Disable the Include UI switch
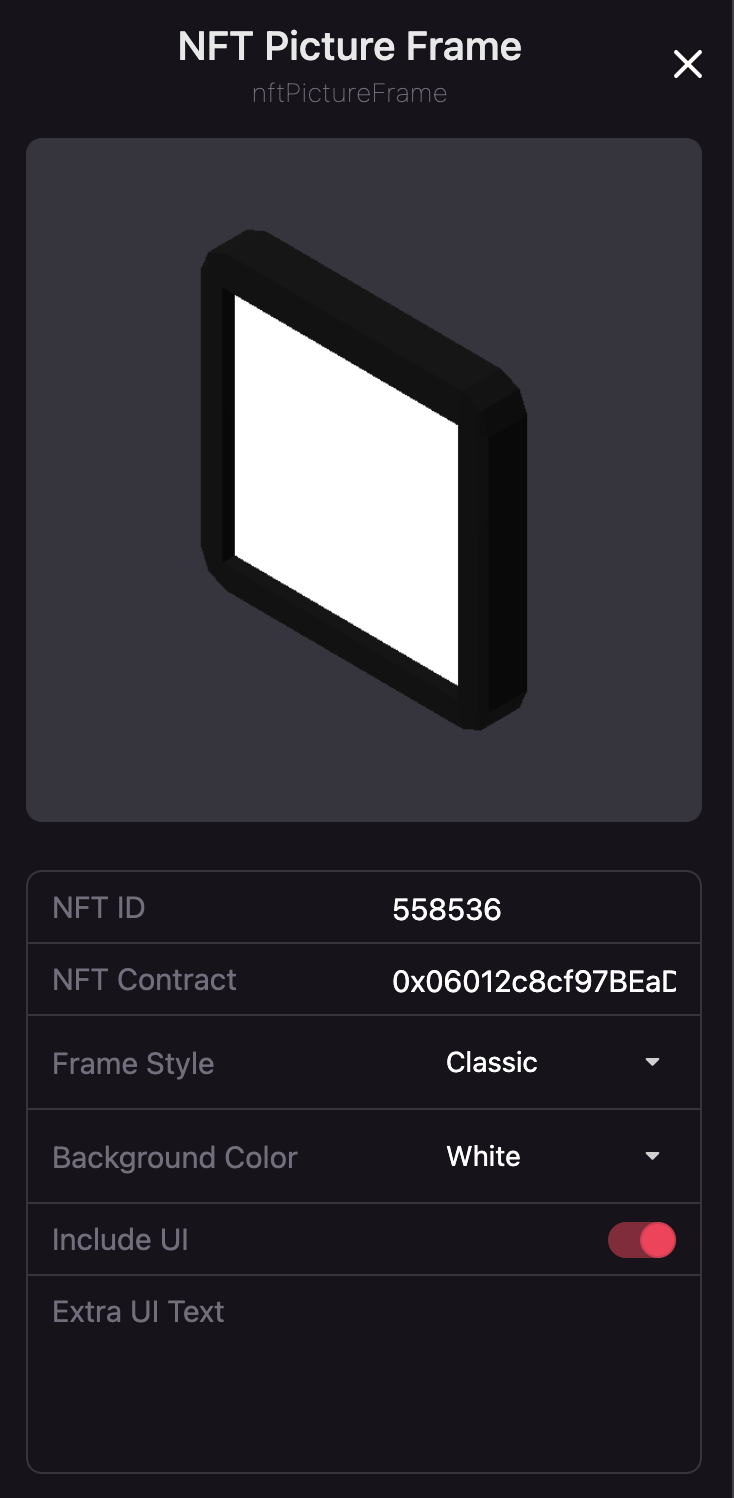Image resolution: width=734 pixels, height=1498 pixels. pos(642,1240)
